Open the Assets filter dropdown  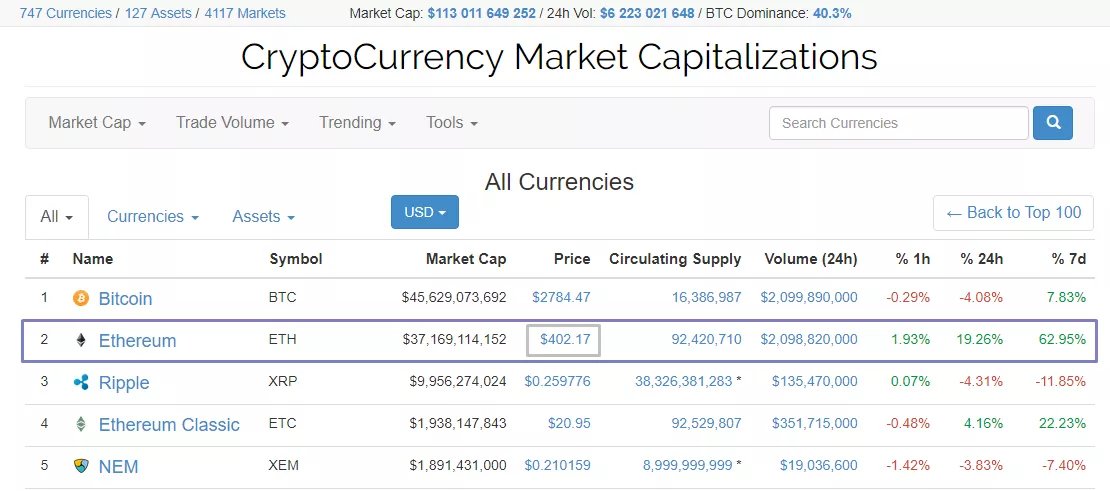point(263,217)
